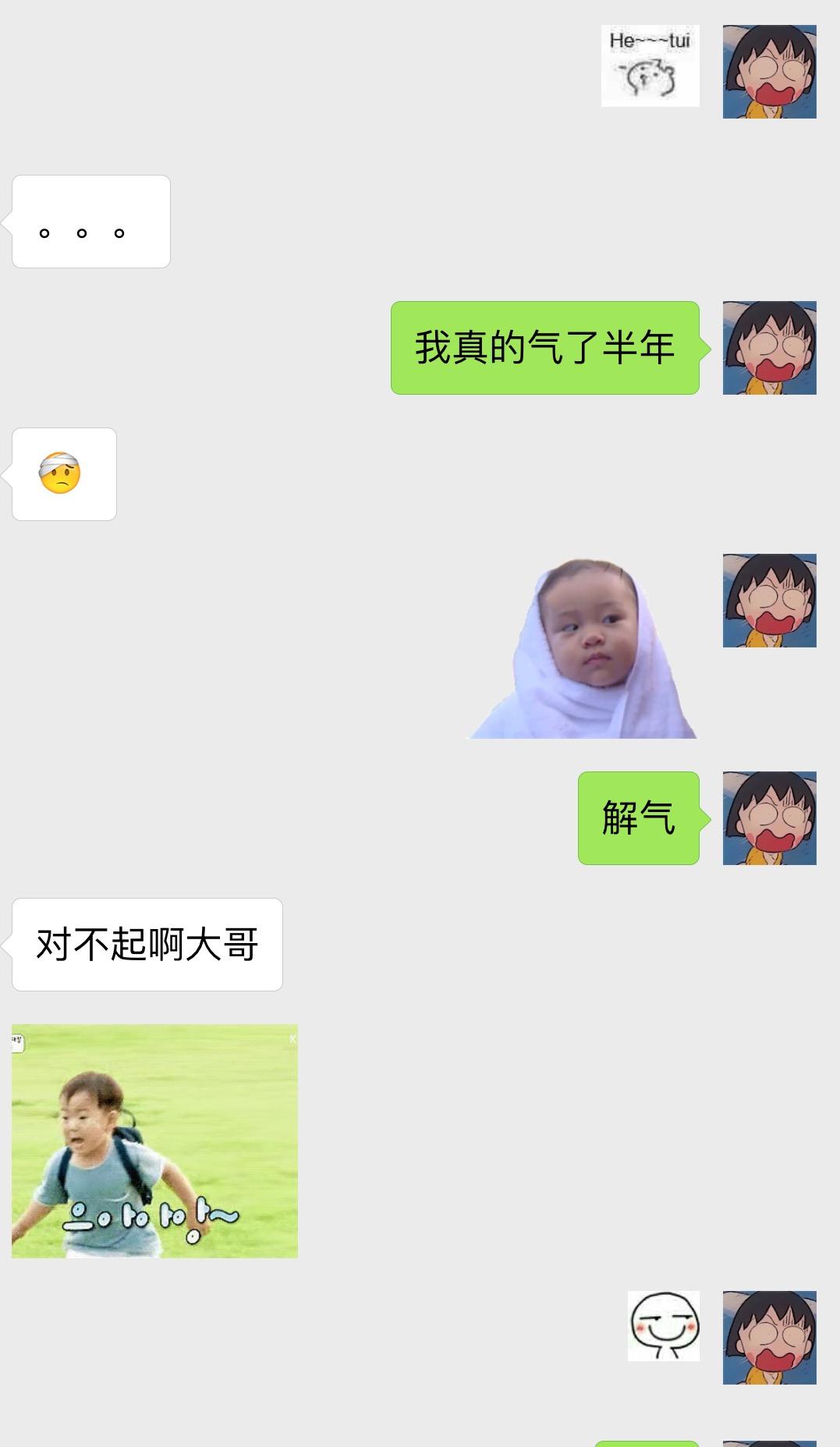The height and width of the screenshot is (1447, 840).
Task: Open sender avatar beside "我真的气了半年"
Action: 769,348
